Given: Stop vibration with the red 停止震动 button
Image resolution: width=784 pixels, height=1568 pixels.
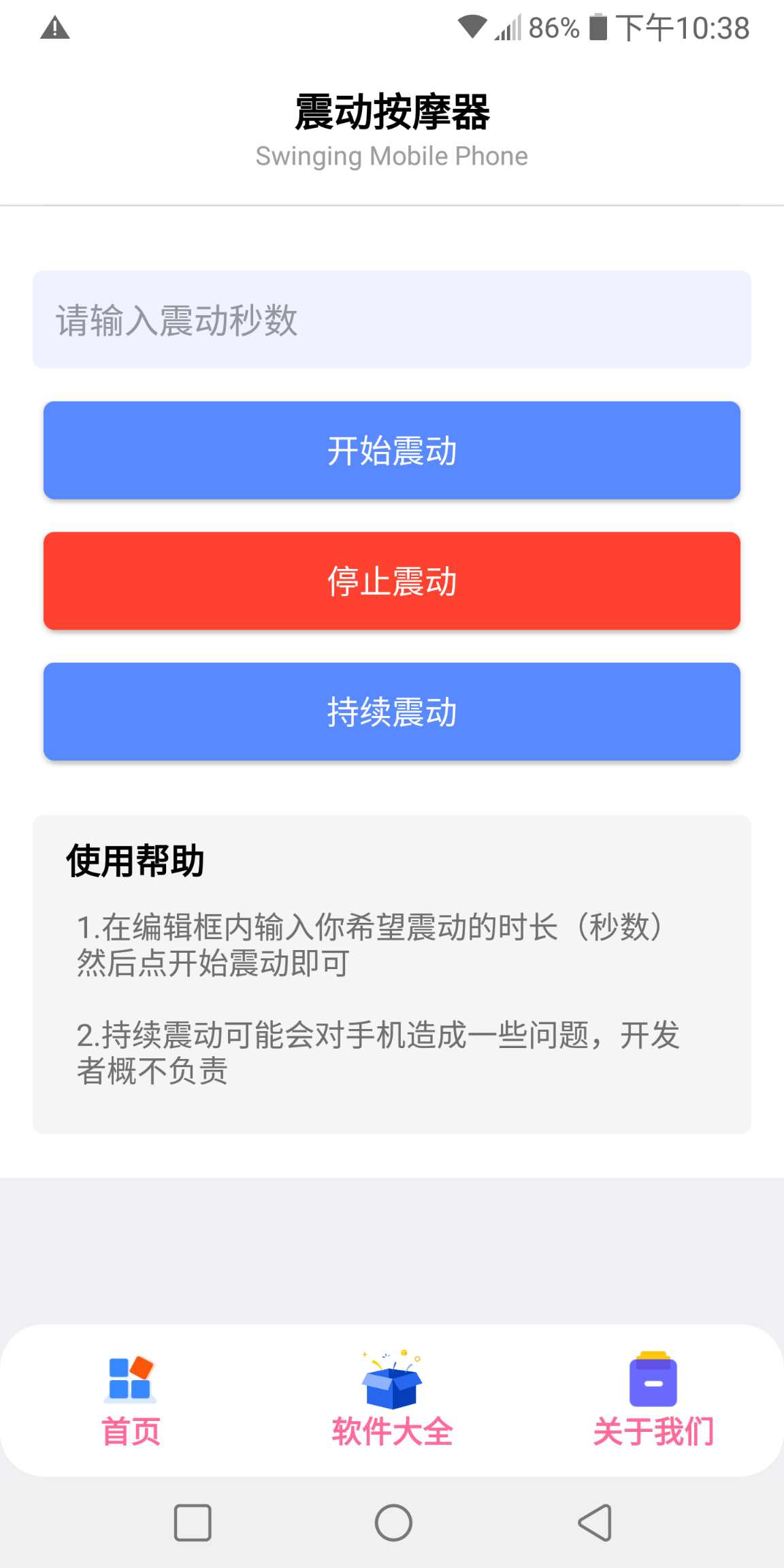Looking at the screenshot, I should (x=391, y=581).
